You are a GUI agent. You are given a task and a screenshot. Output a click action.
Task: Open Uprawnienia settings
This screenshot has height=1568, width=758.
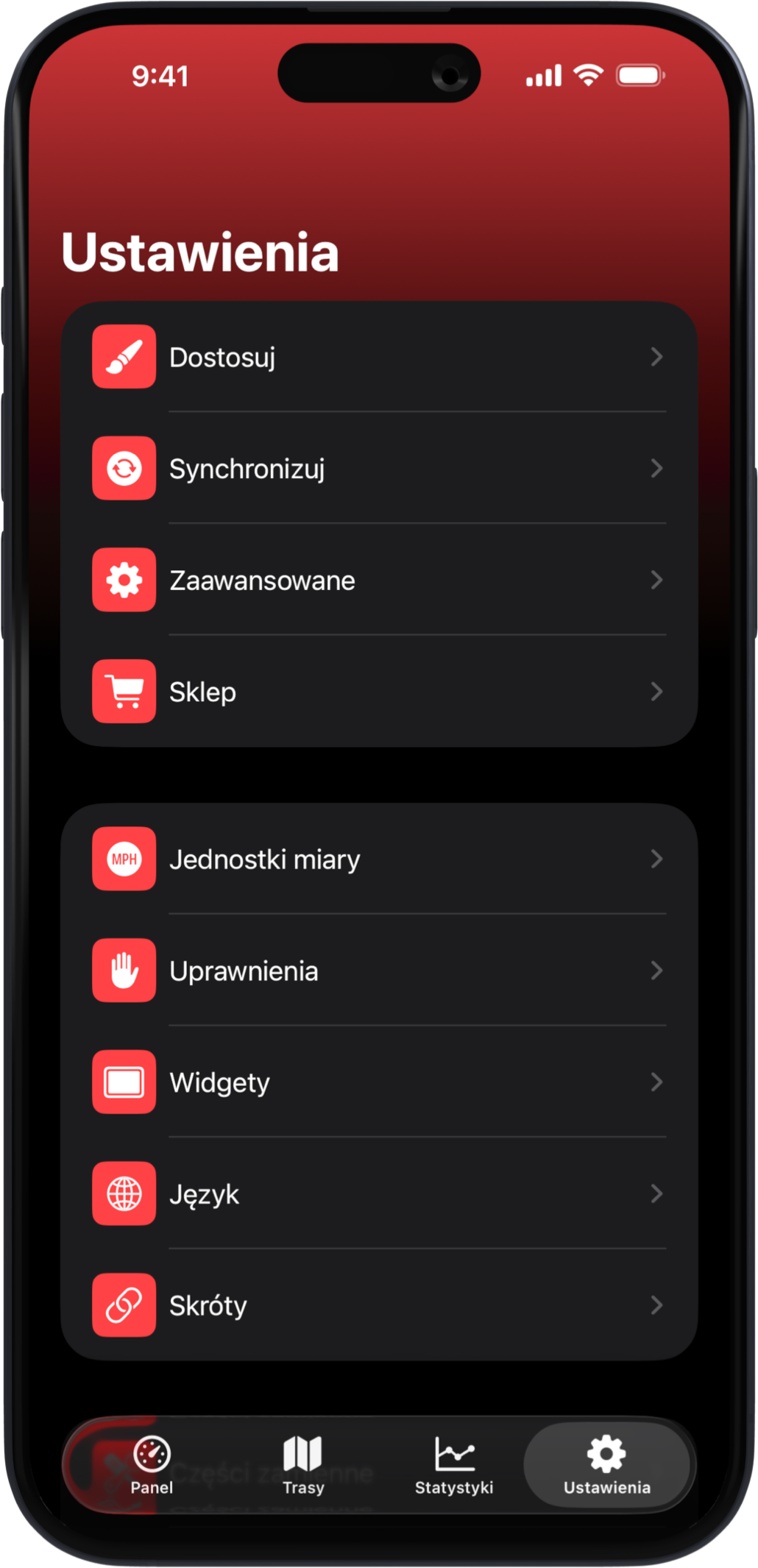(378, 971)
